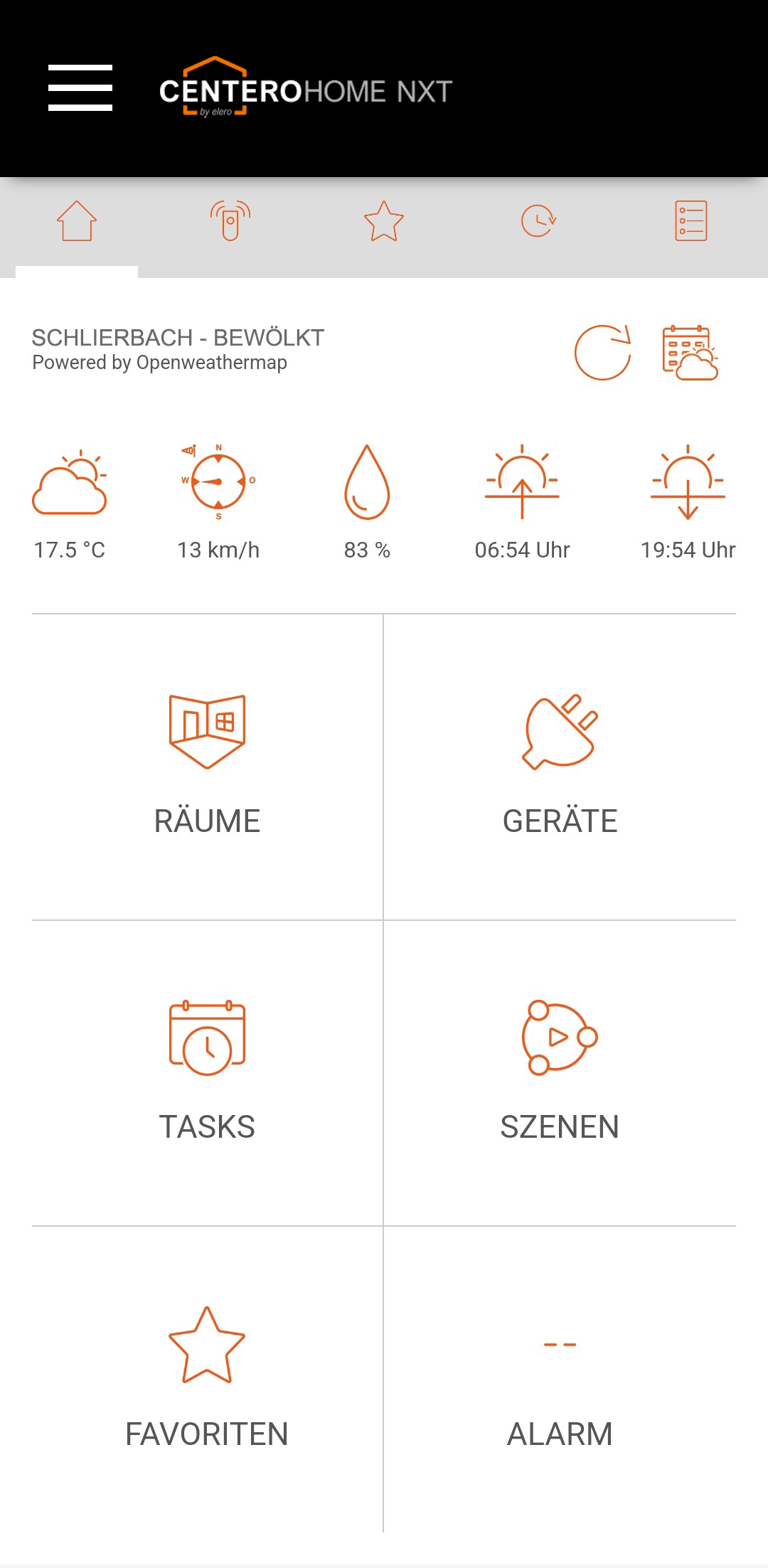This screenshot has width=768, height=1568.
Task: Open the Szenen tile
Action: pyautogui.click(x=560, y=1072)
